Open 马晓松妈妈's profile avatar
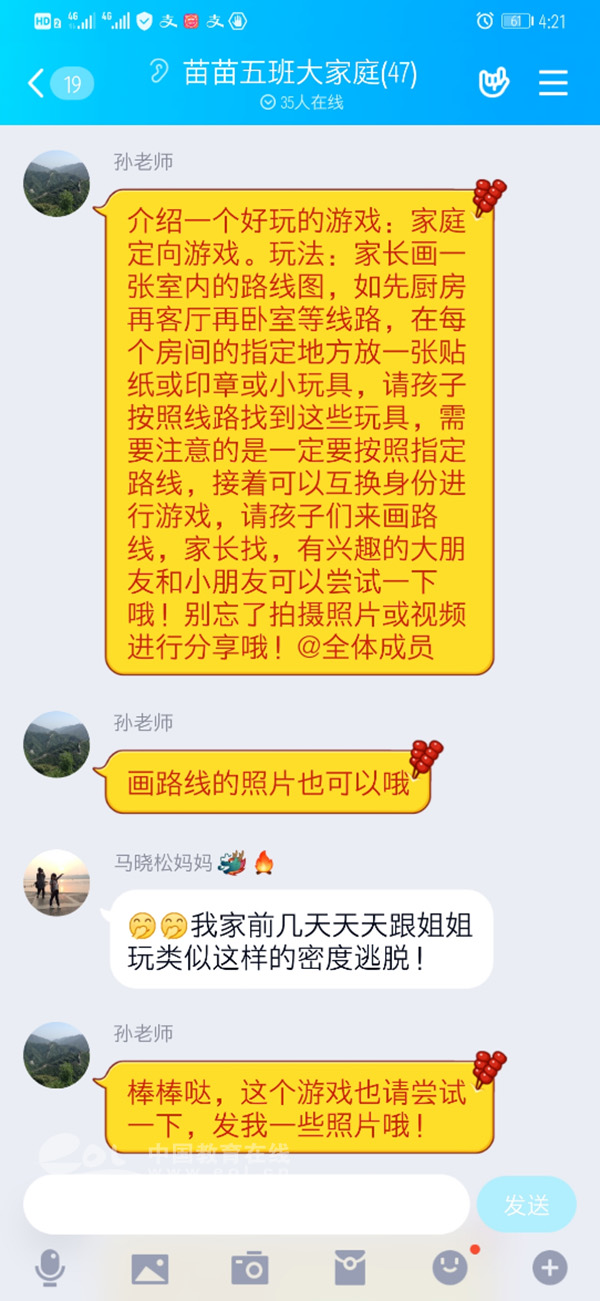600x1301 pixels. [57, 883]
